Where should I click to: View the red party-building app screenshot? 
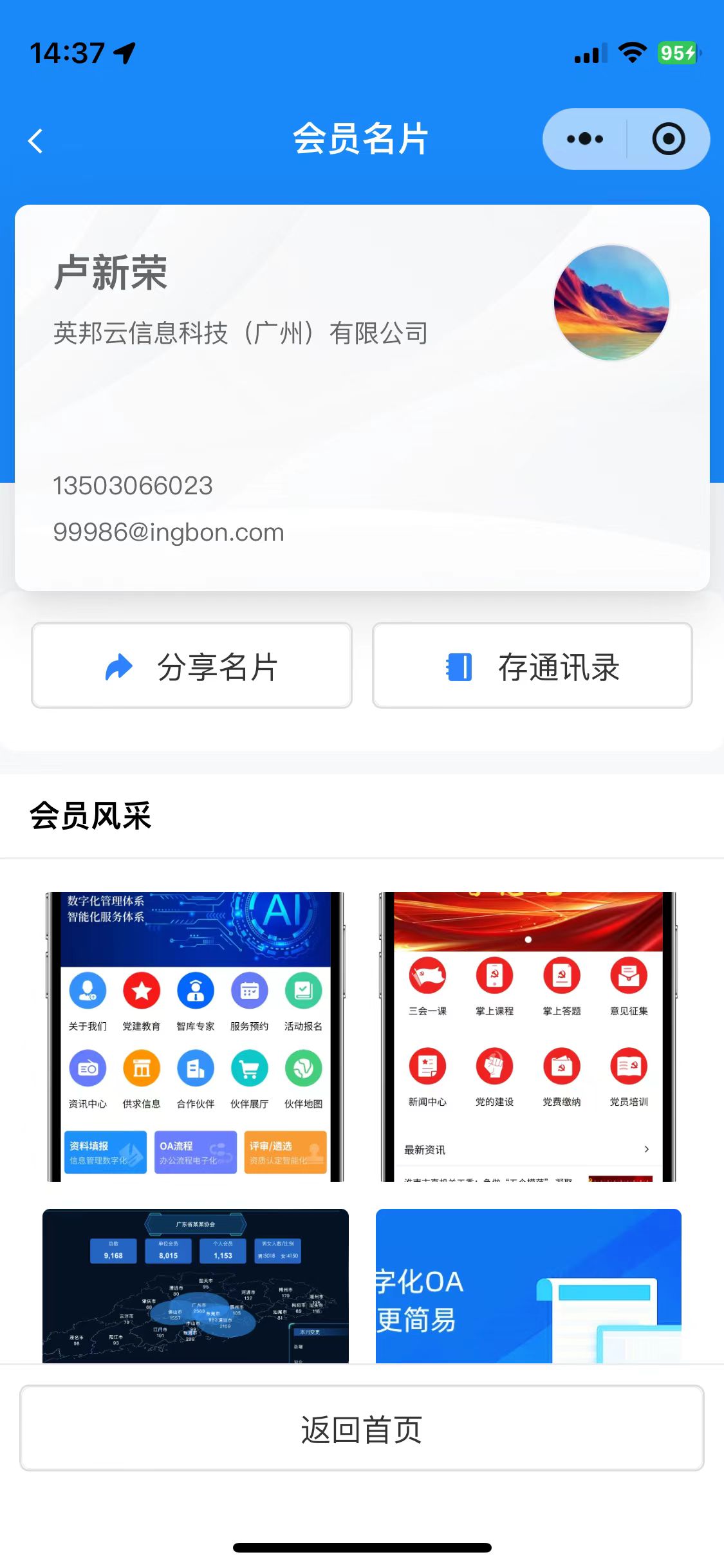(528, 1036)
